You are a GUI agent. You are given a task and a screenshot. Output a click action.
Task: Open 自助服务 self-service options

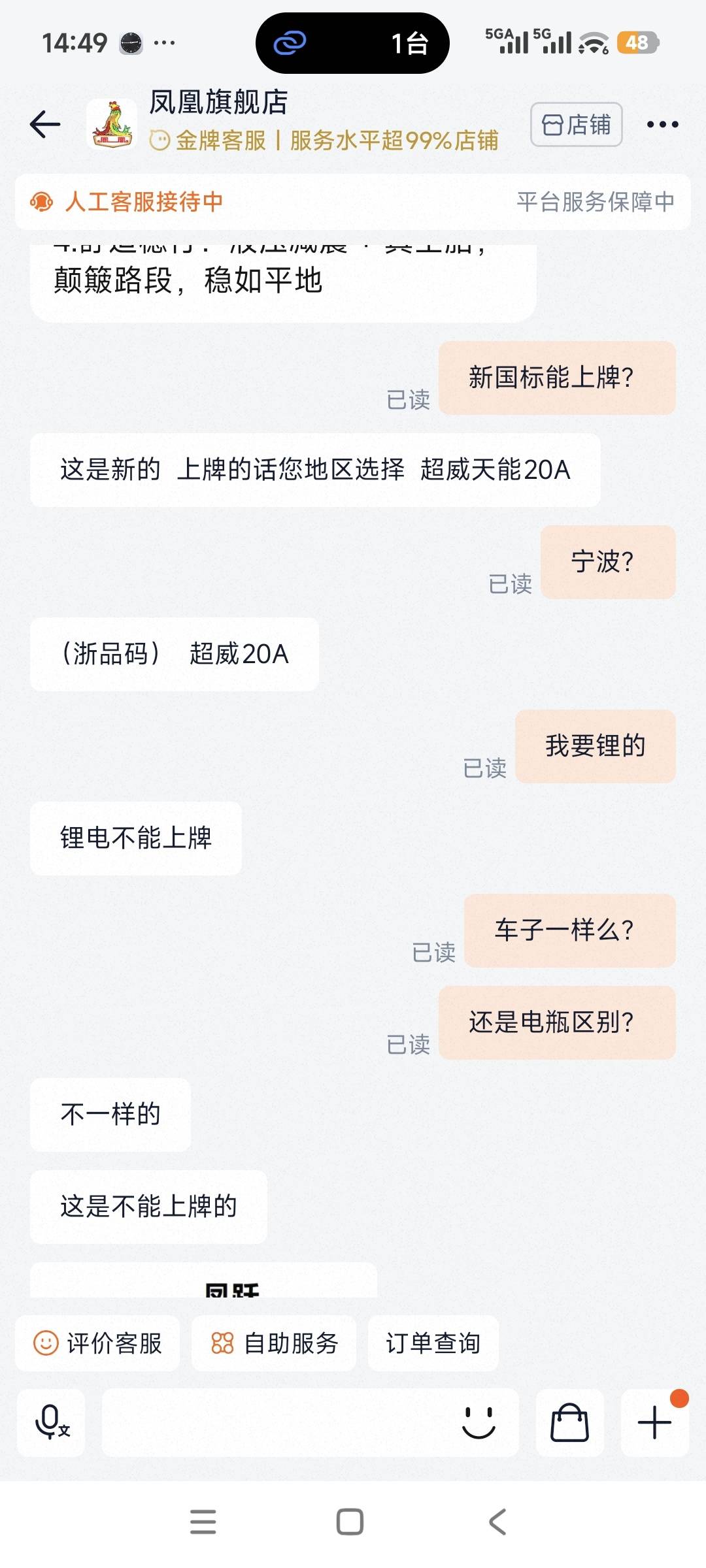click(274, 1343)
